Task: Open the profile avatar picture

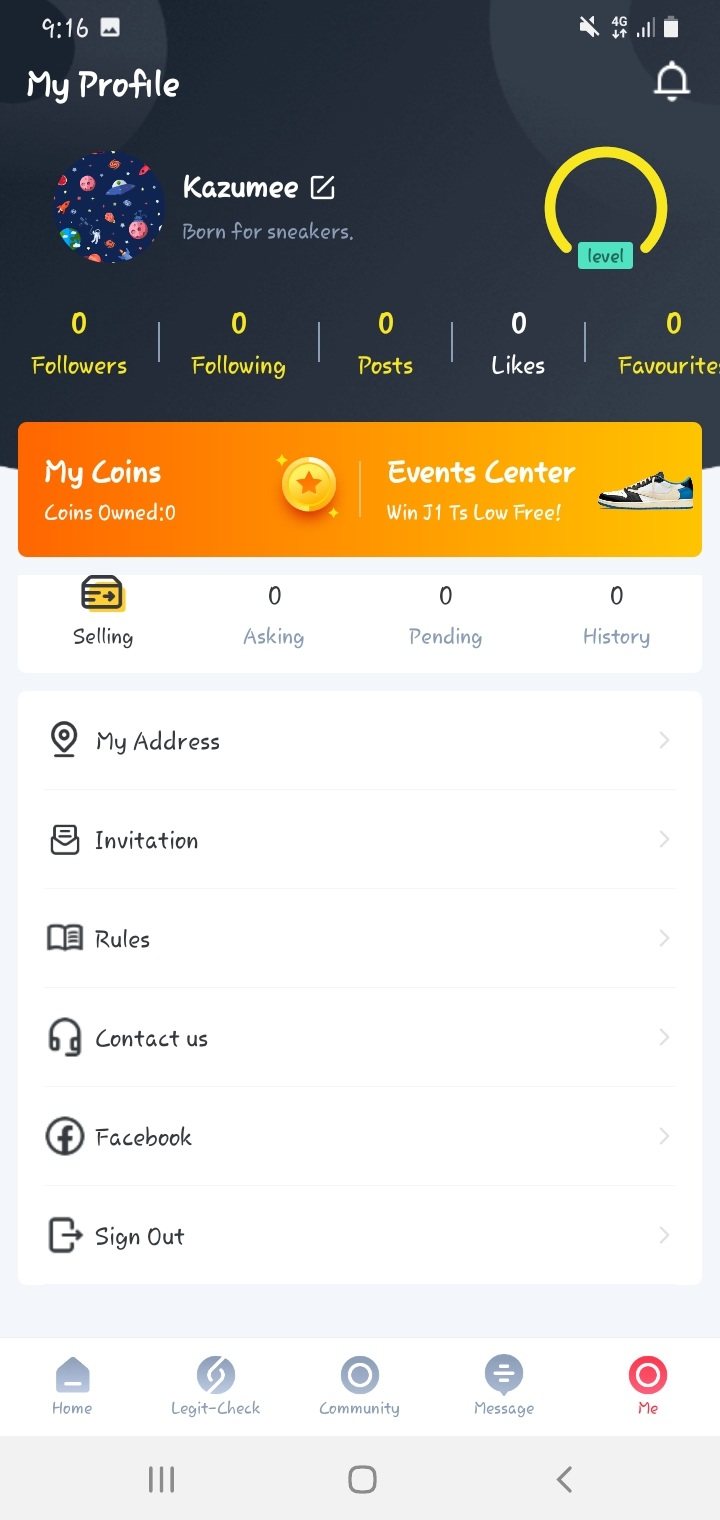Action: (x=108, y=208)
